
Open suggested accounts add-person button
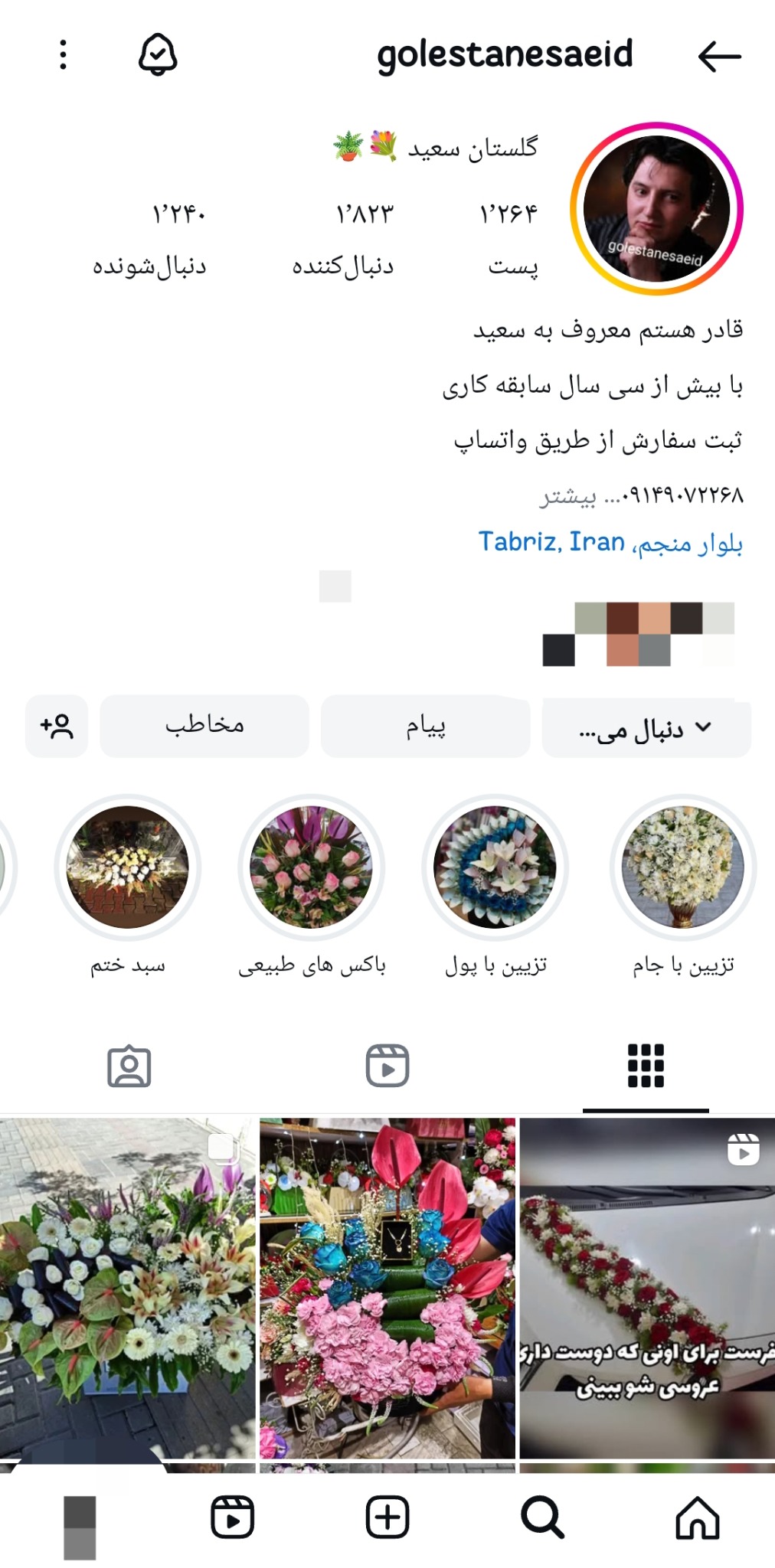(x=57, y=726)
